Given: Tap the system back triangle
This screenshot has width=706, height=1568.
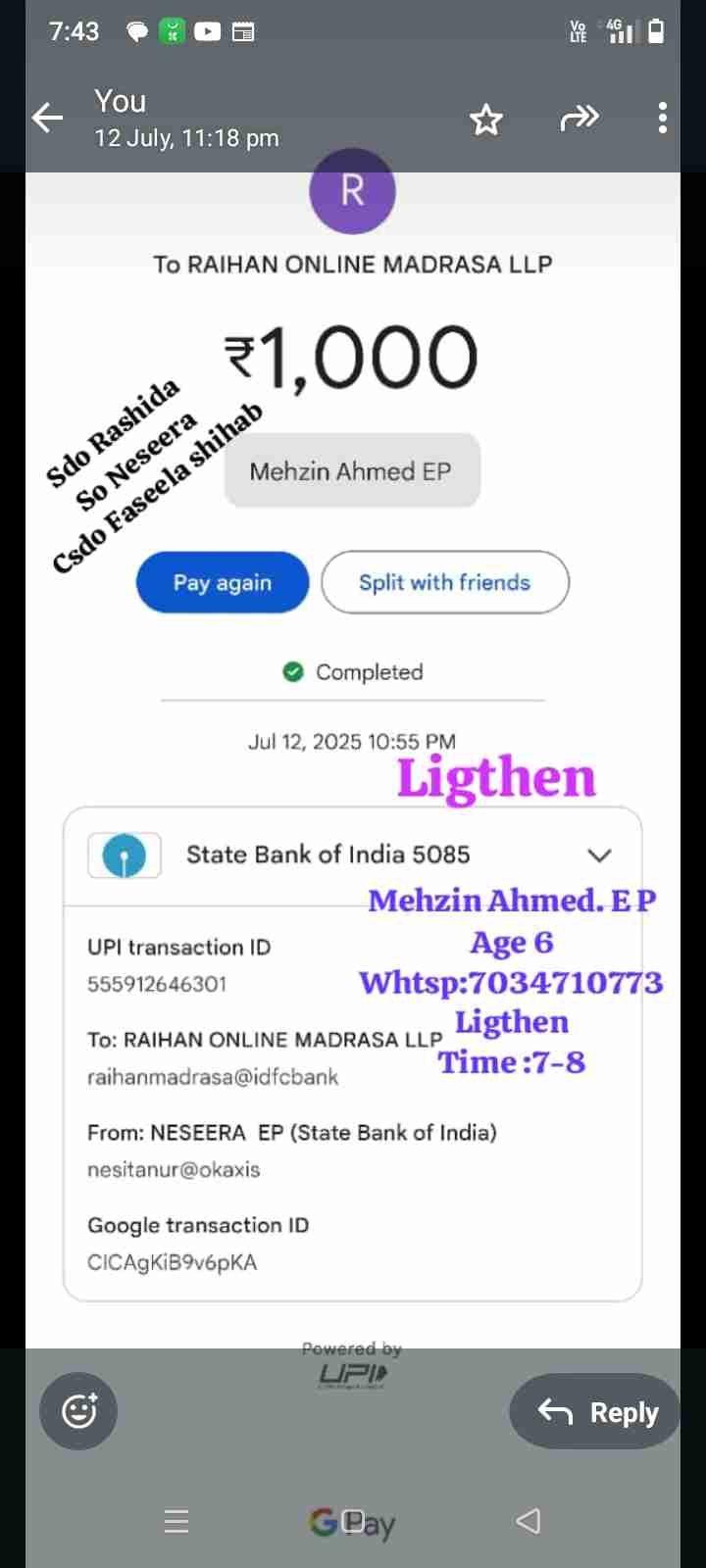Looking at the screenshot, I should pos(529,1521).
